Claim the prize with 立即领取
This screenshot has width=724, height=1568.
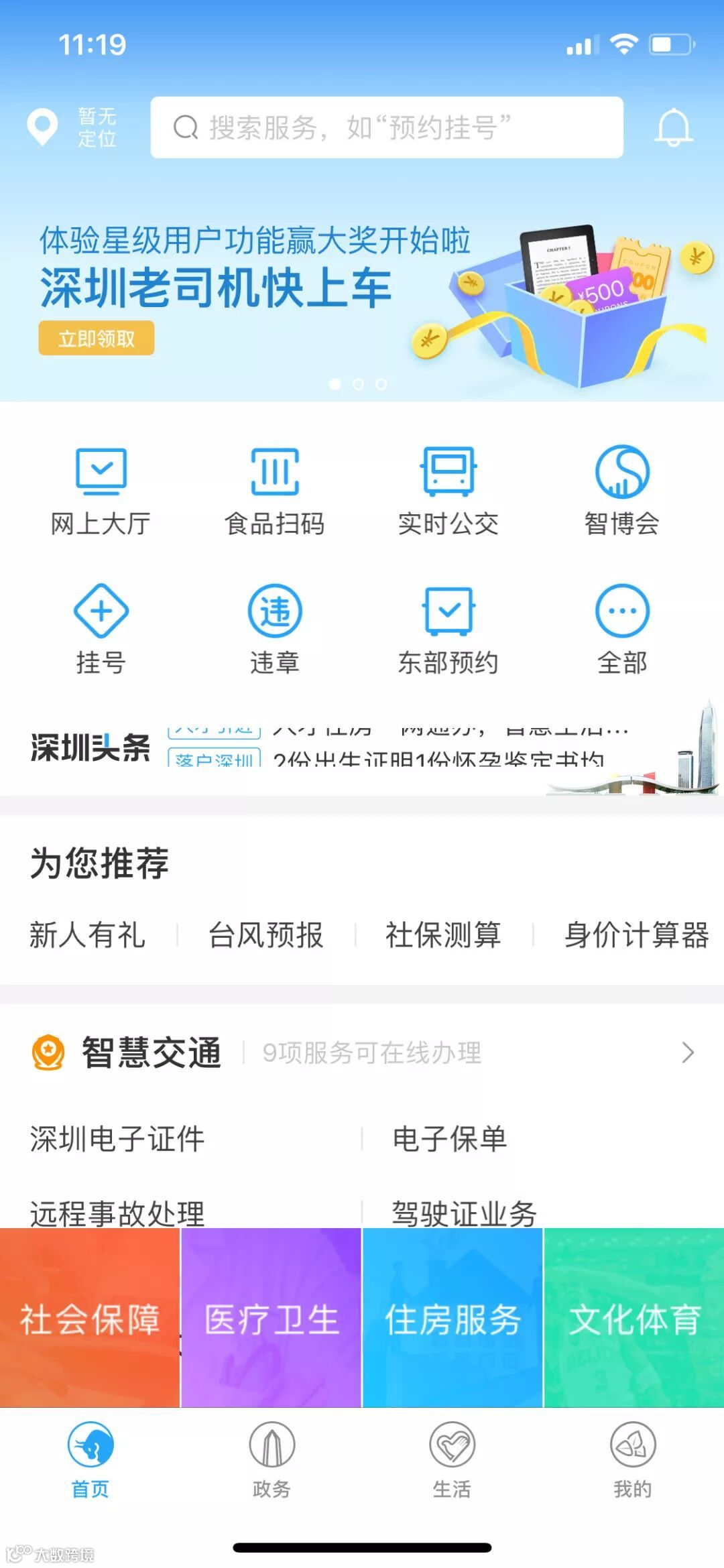click(96, 338)
